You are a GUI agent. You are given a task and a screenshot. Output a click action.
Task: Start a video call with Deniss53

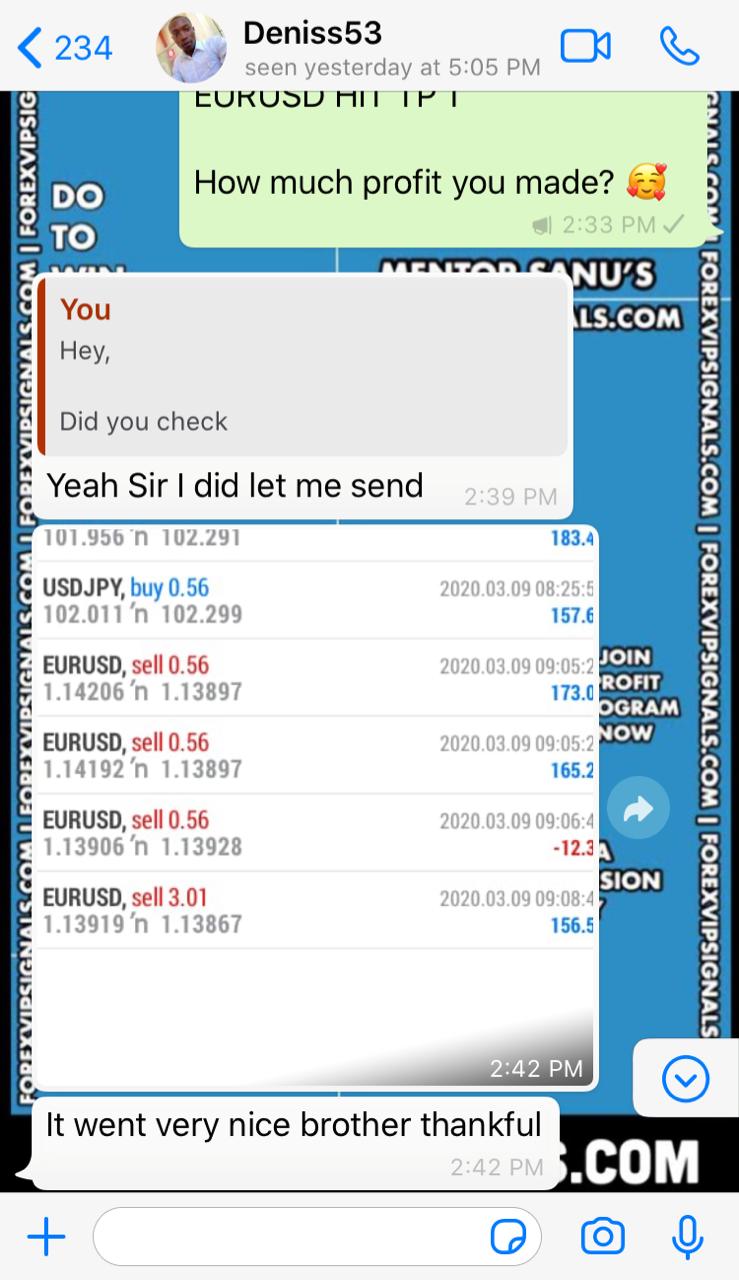[585, 47]
